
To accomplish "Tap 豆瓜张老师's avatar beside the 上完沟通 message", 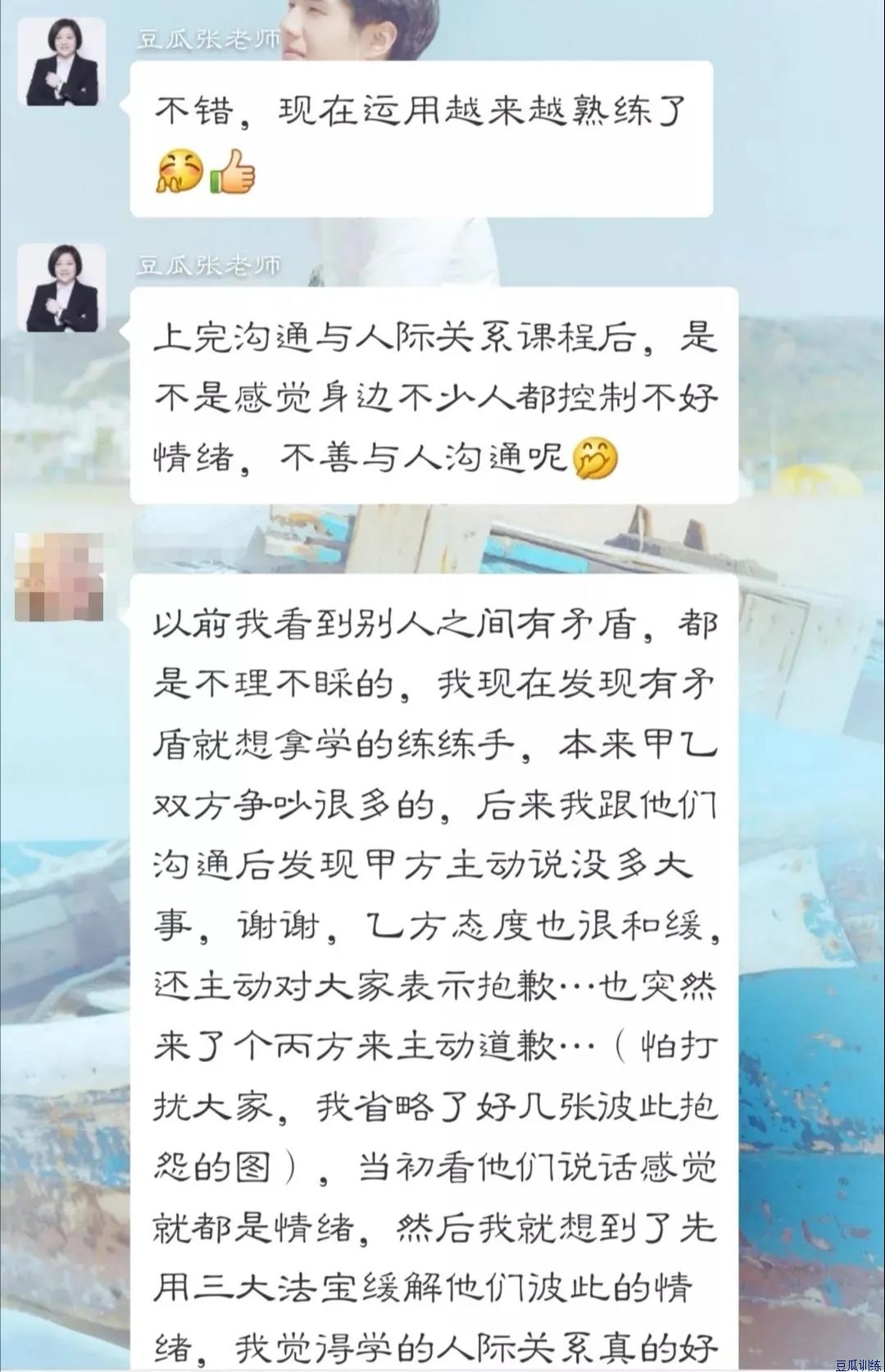I will point(62,288).
